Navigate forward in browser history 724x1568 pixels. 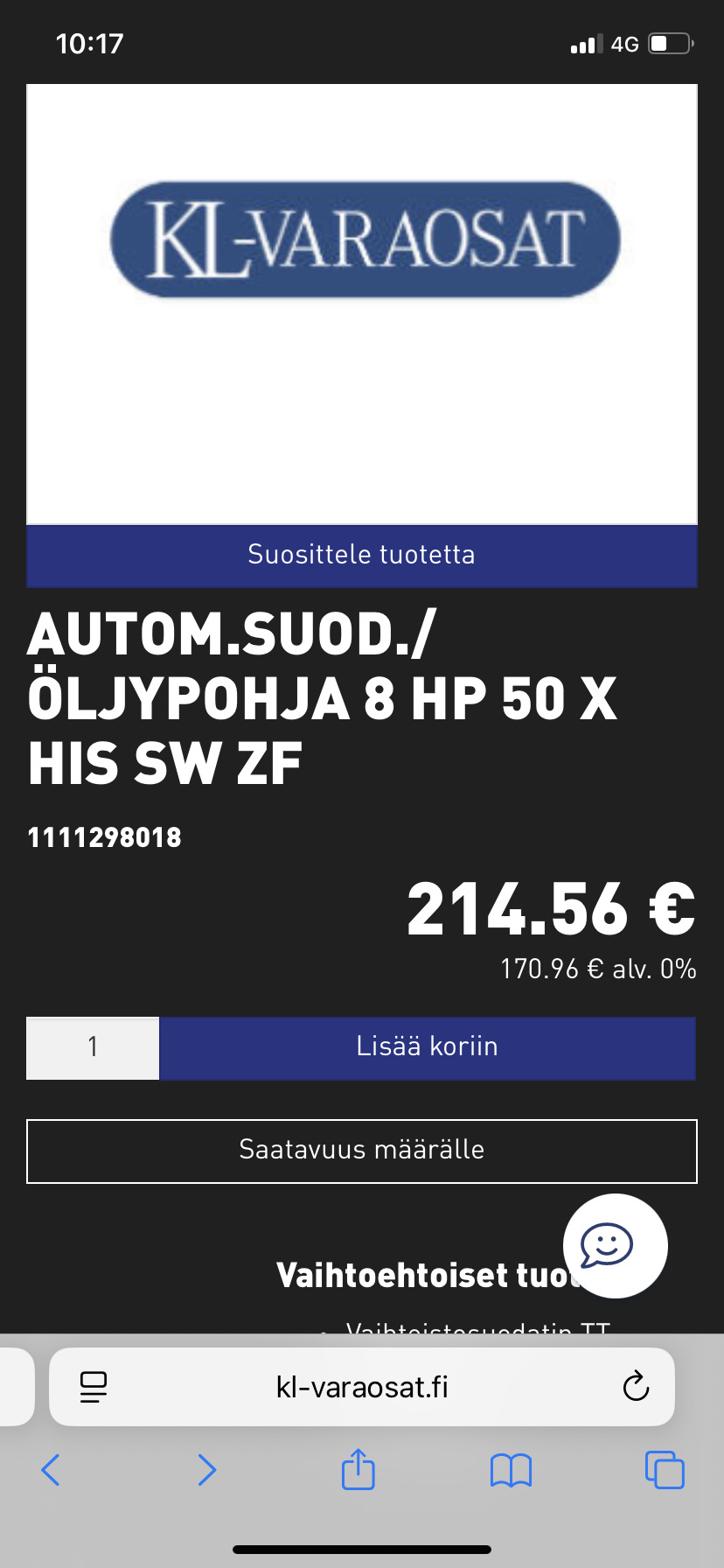coord(206,1470)
